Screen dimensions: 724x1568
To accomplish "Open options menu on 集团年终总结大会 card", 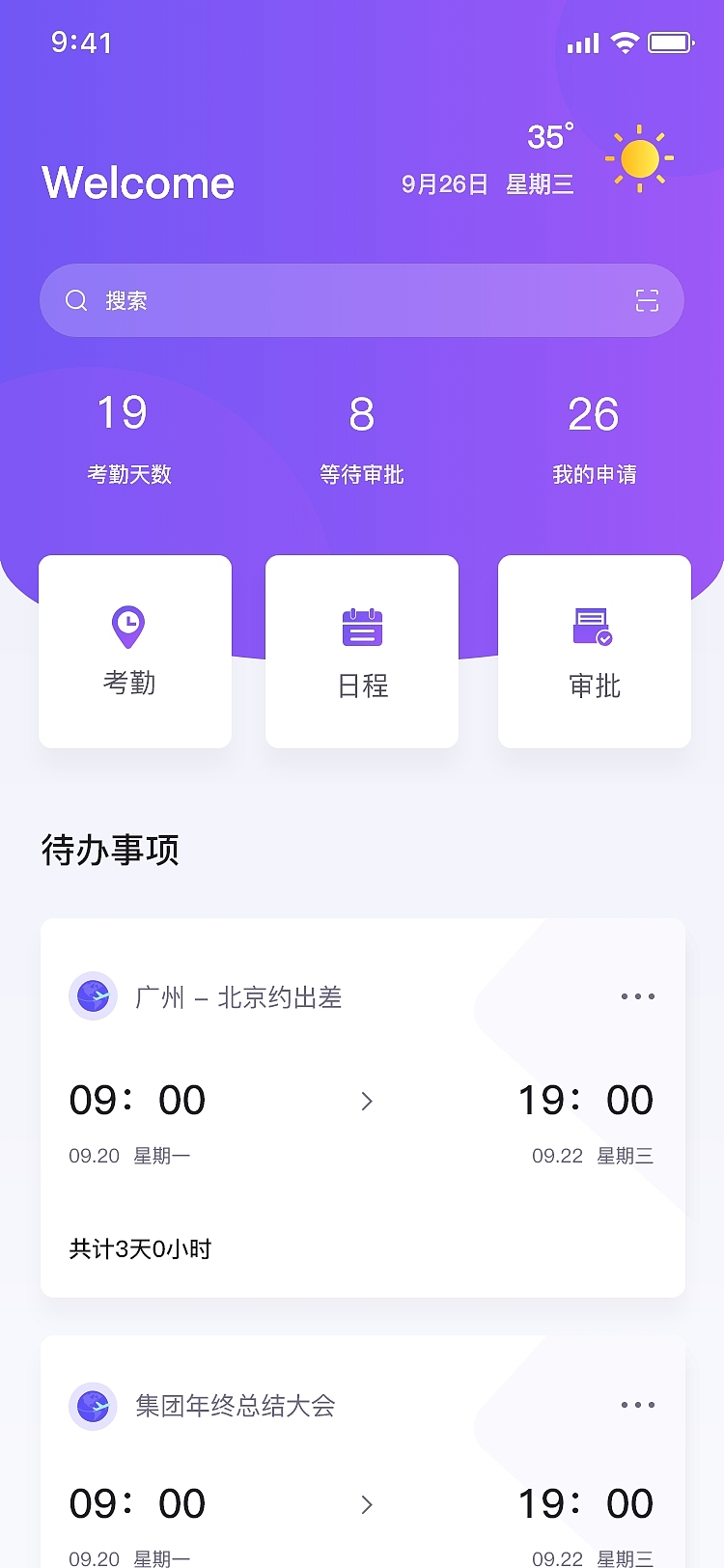I will click(638, 1405).
